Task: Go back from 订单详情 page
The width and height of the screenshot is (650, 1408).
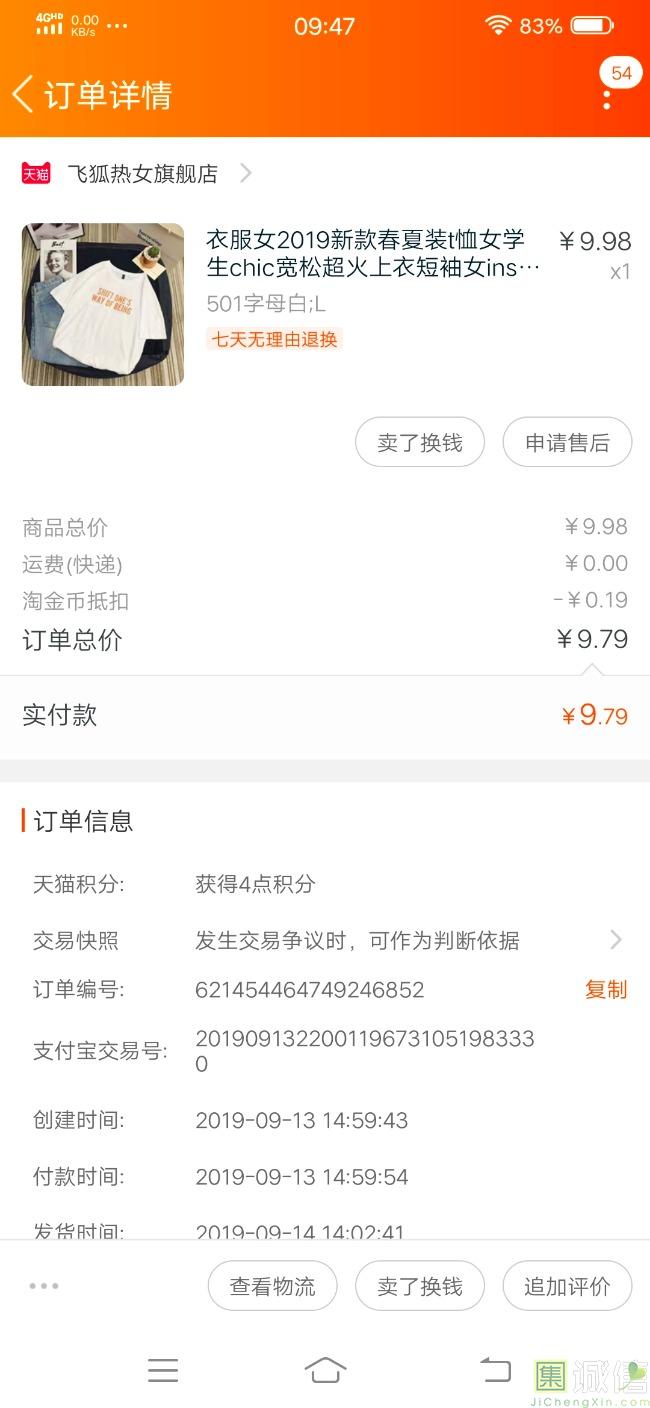Action: 23,95
